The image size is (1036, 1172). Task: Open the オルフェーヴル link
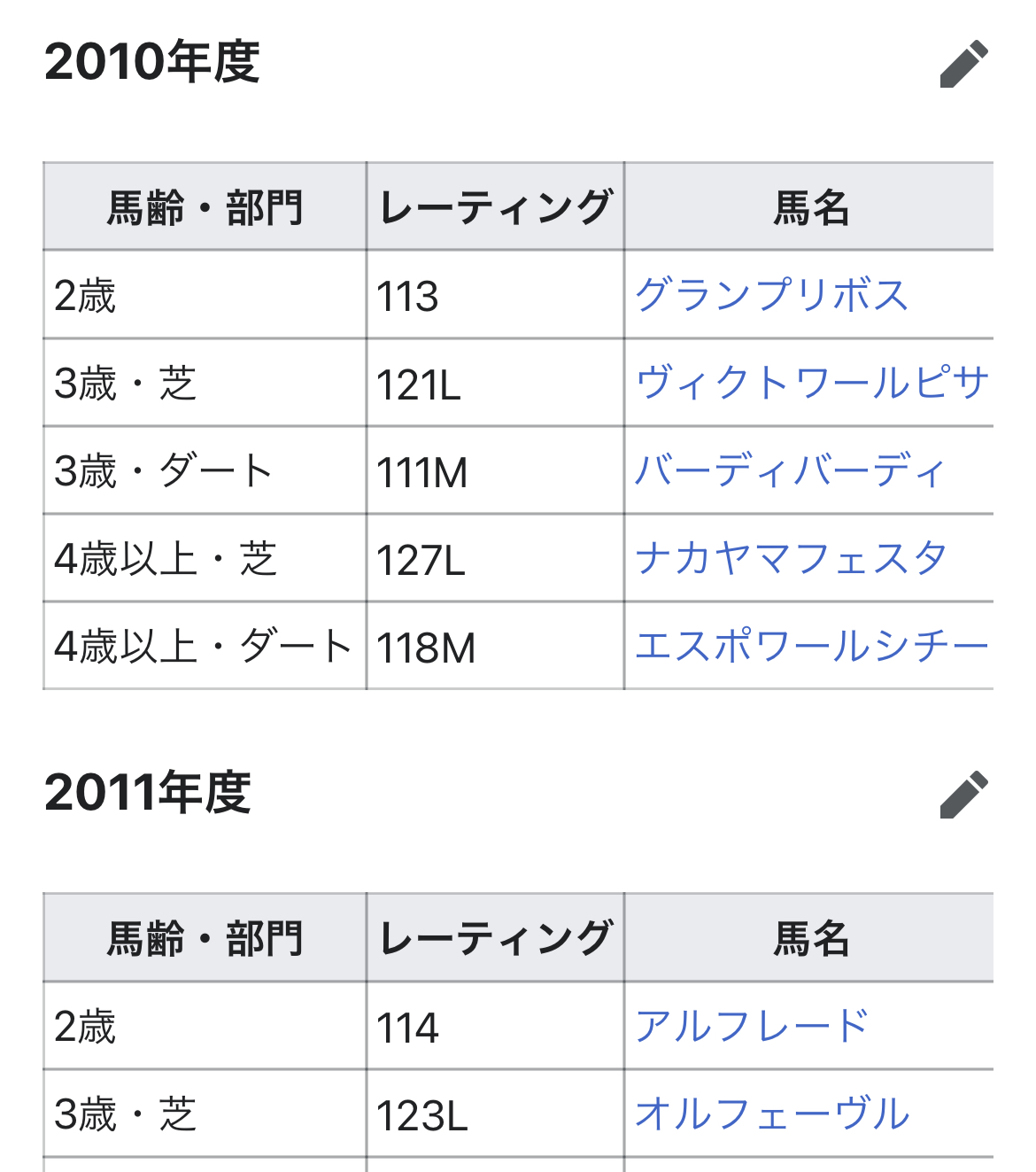(x=772, y=1114)
